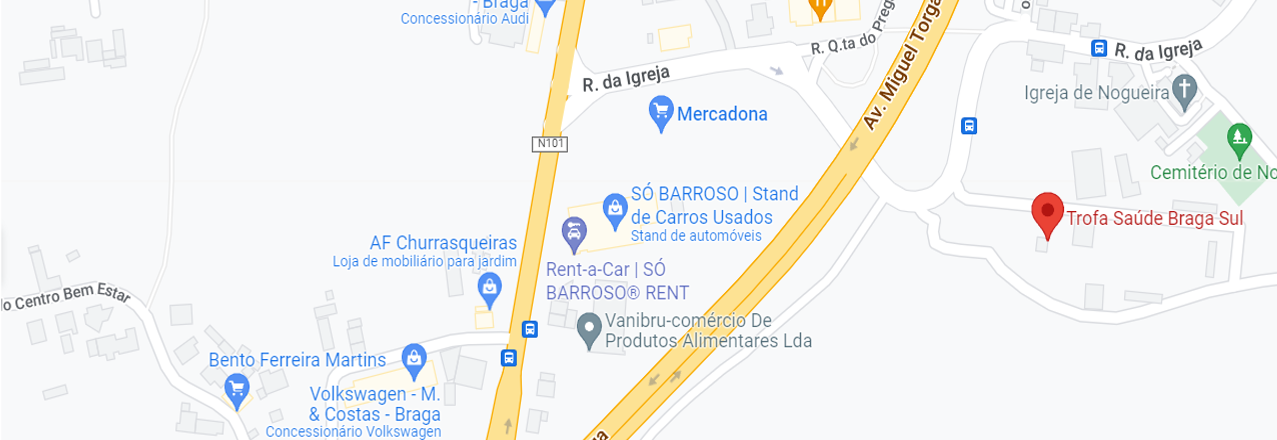Select the AF Churrasqueiras shop marker

[489, 290]
